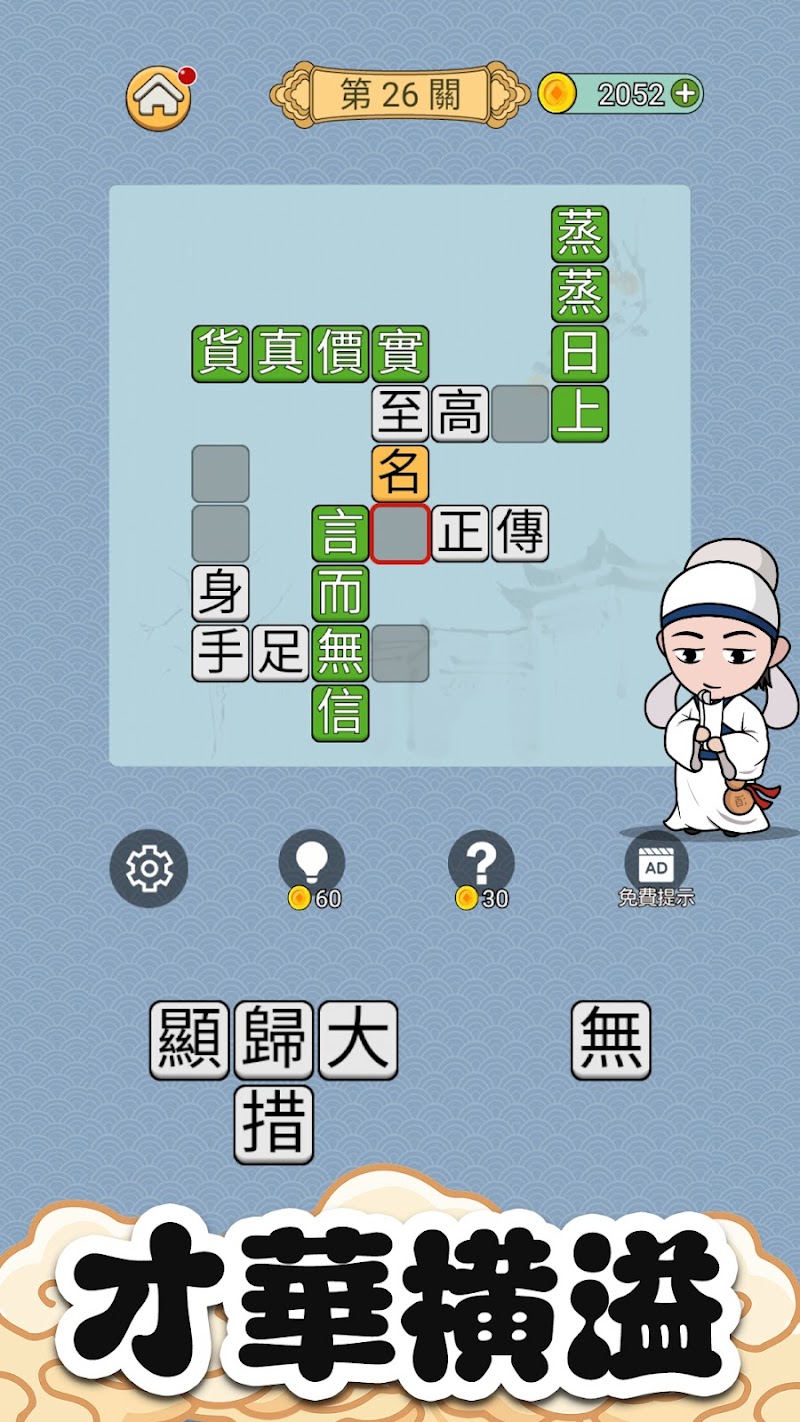Select the empty cell after 至高

pos(520,414)
